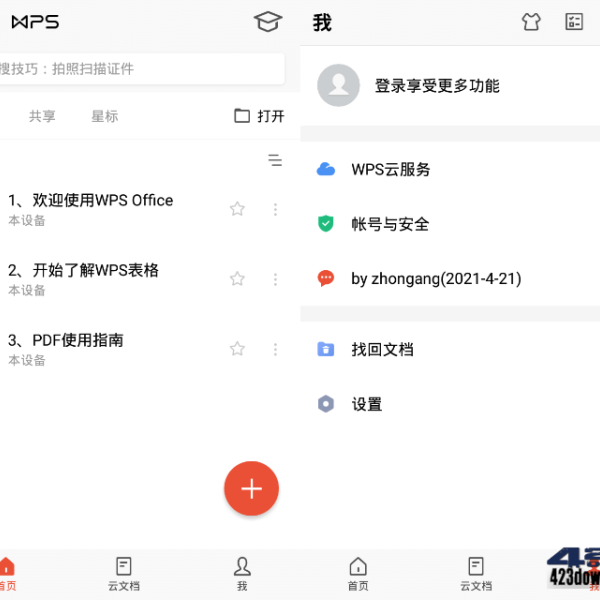Create a new document with the plus button
The image size is (600, 600).
pos(251,488)
